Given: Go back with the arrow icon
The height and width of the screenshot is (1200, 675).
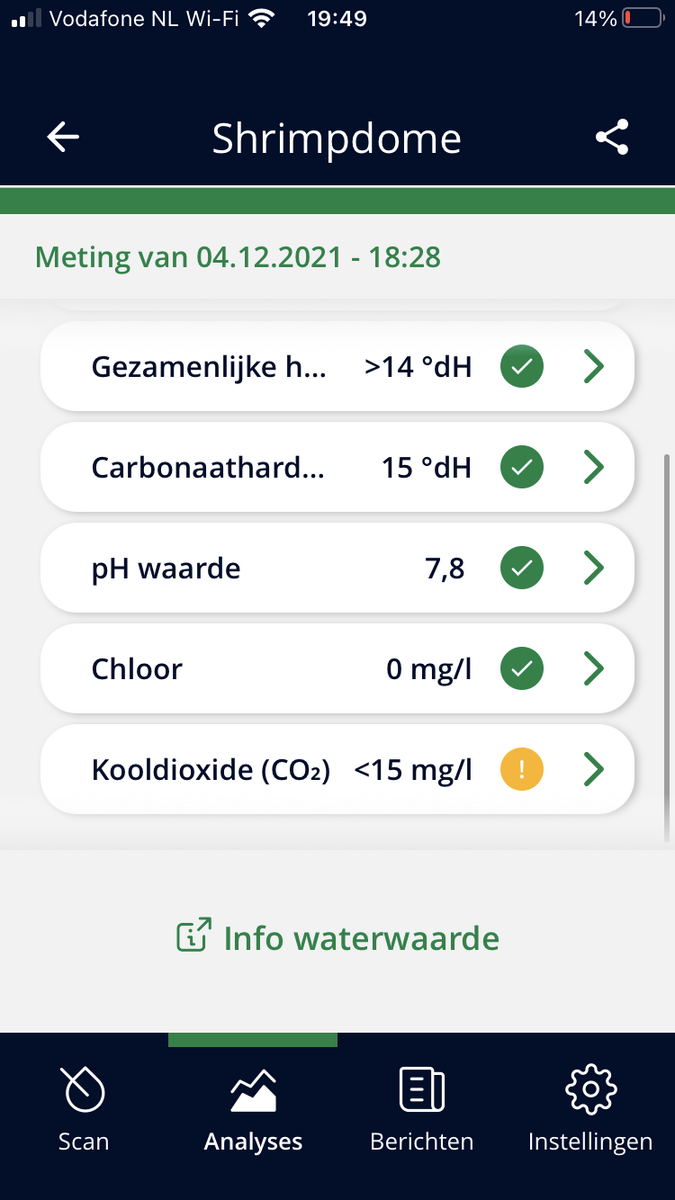Looking at the screenshot, I should point(63,138).
